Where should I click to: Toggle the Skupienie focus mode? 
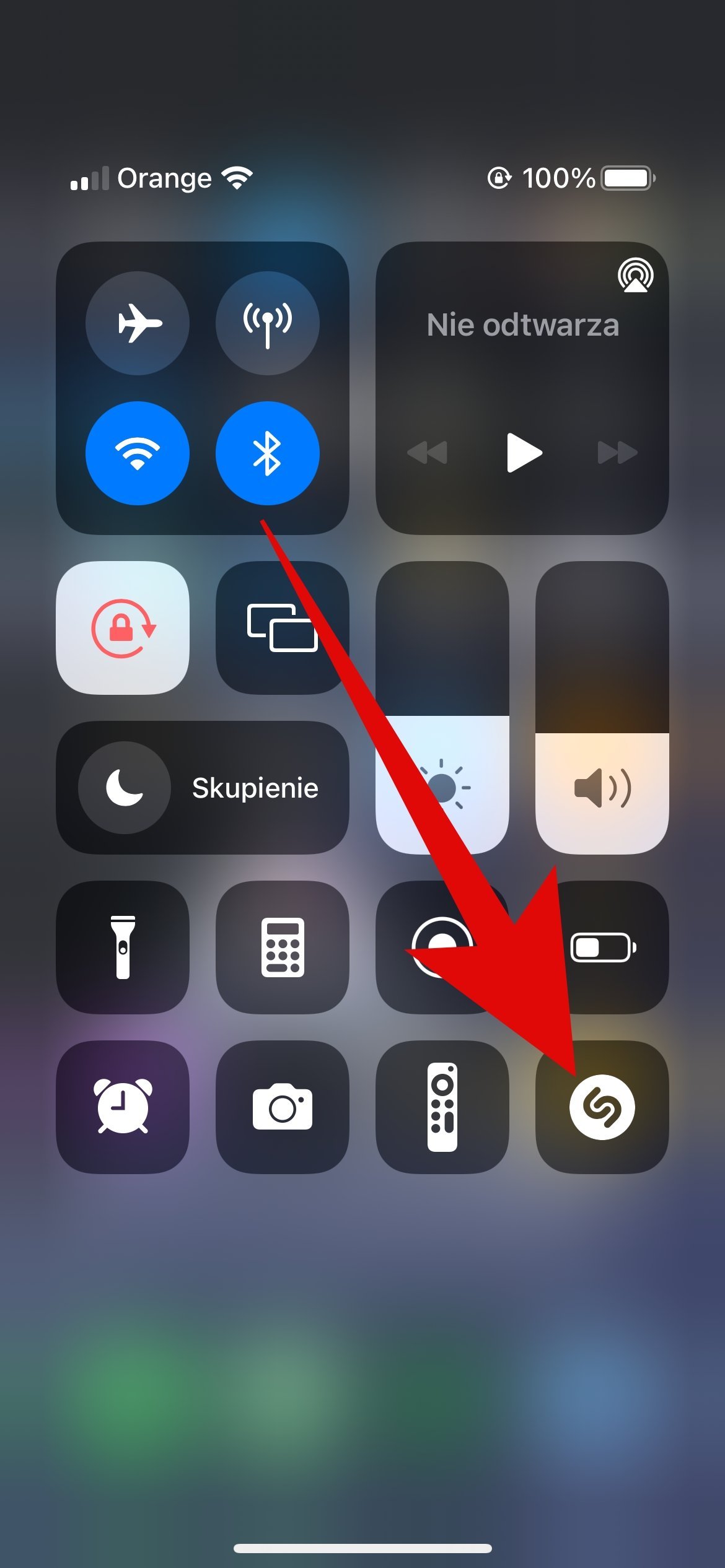coord(203,787)
